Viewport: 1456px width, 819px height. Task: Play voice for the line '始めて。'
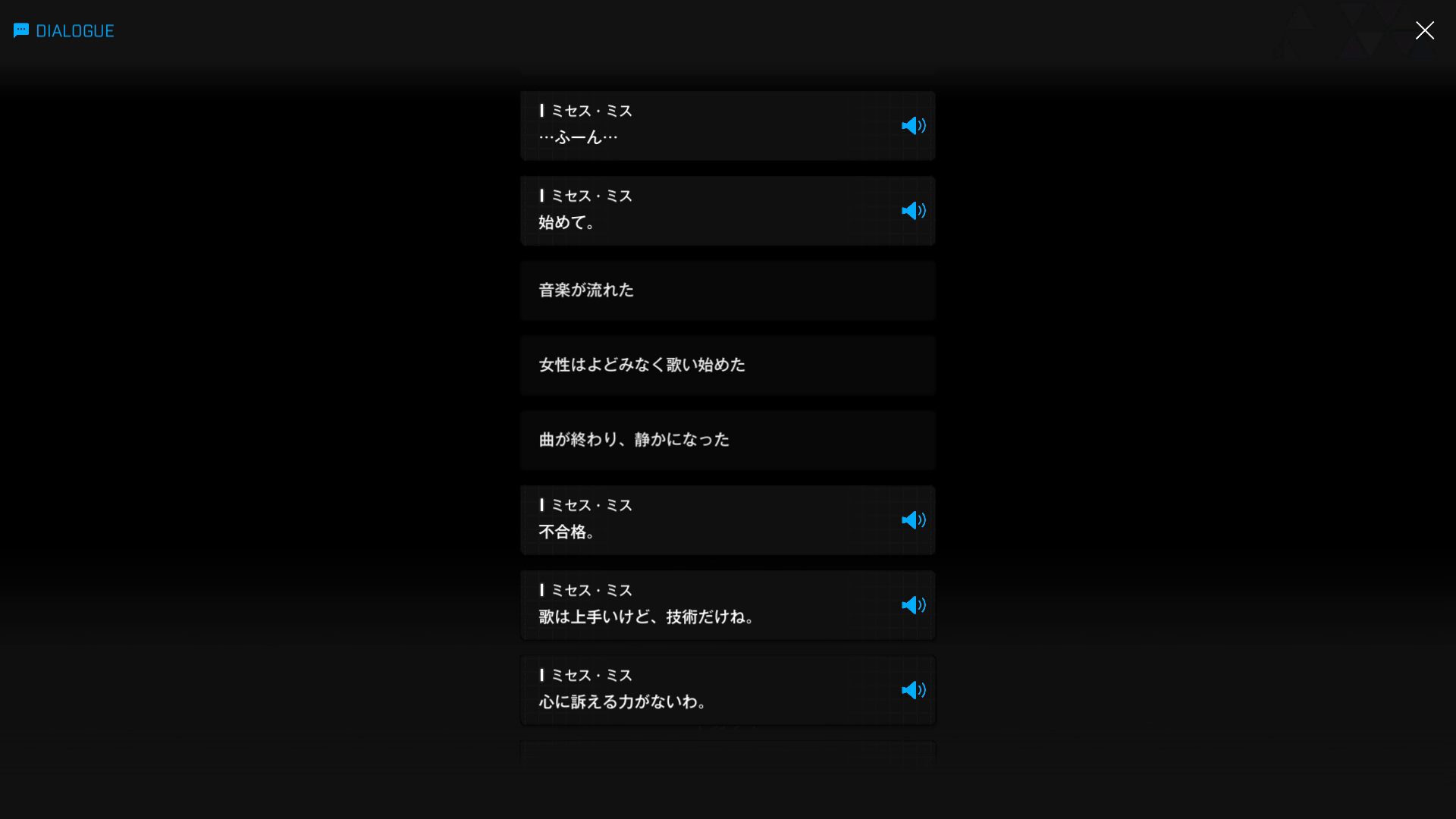point(913,211)
